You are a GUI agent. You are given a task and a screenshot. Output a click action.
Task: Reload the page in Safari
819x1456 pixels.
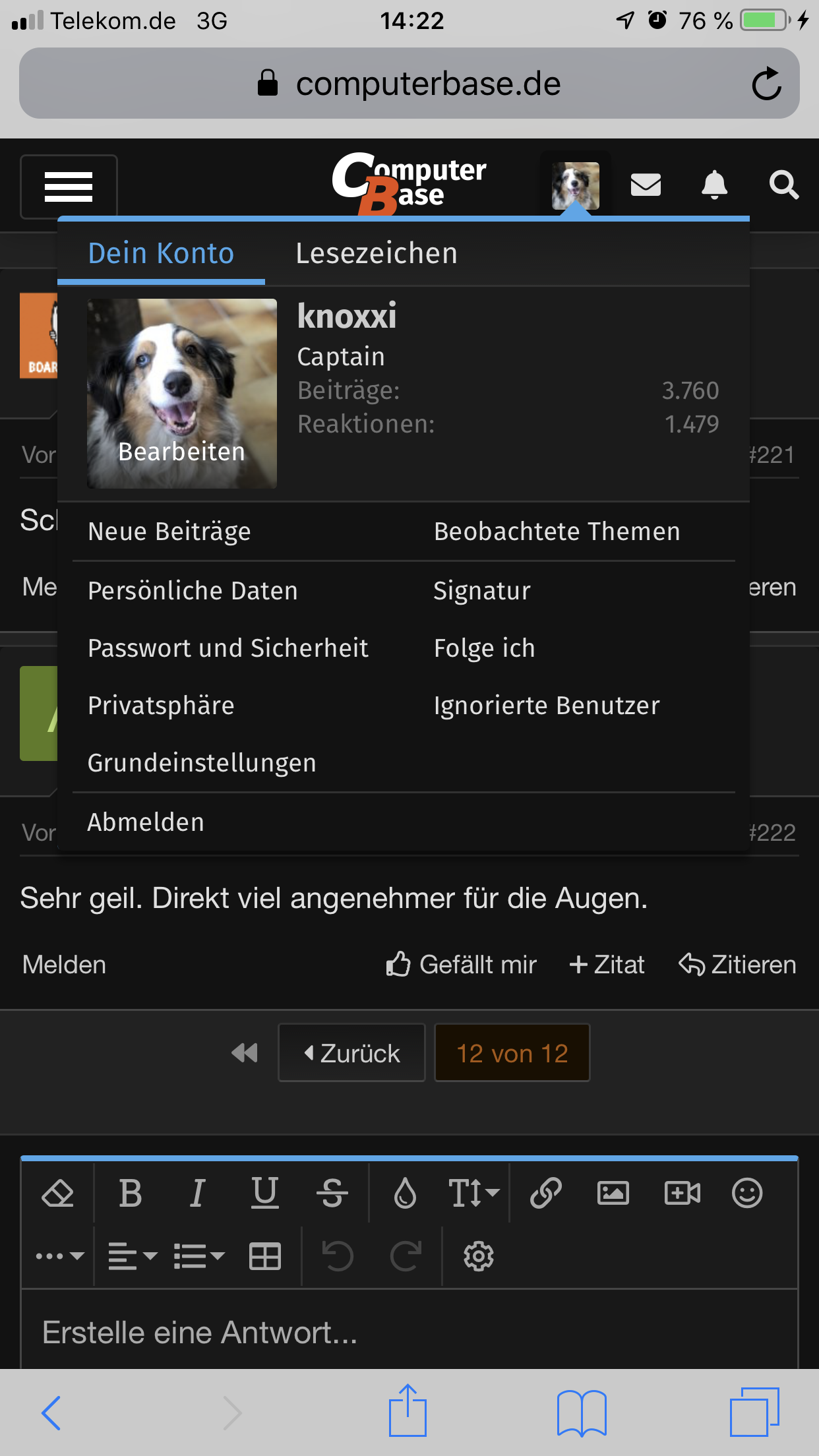tap(766, 84)
